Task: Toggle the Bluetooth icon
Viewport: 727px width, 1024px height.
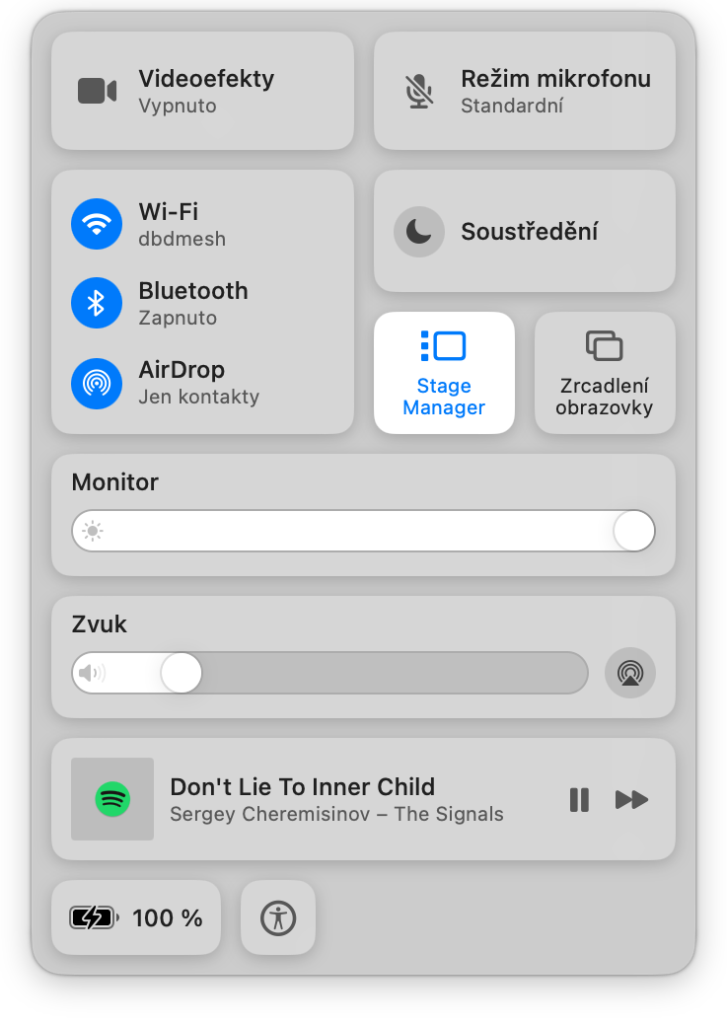Action: tap(97, 303)
